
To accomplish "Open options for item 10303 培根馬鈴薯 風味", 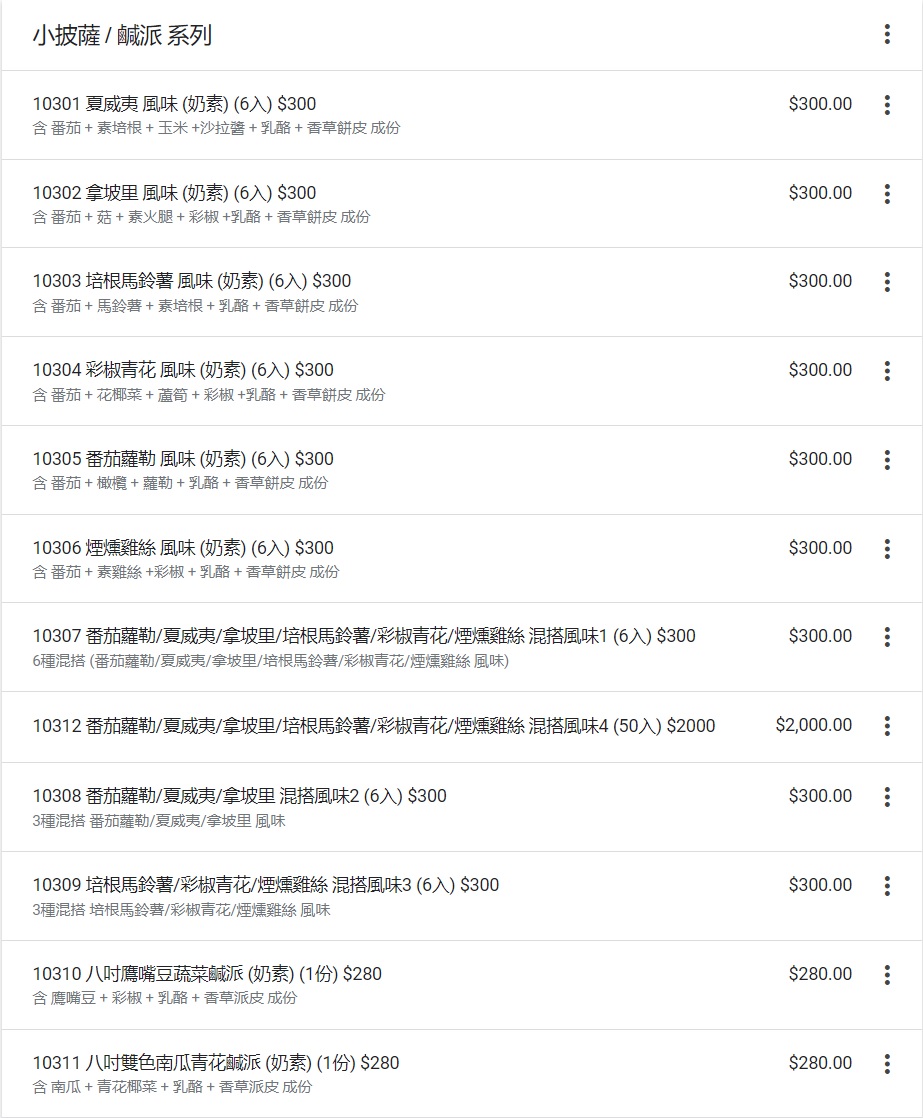I will click(887, 282).
